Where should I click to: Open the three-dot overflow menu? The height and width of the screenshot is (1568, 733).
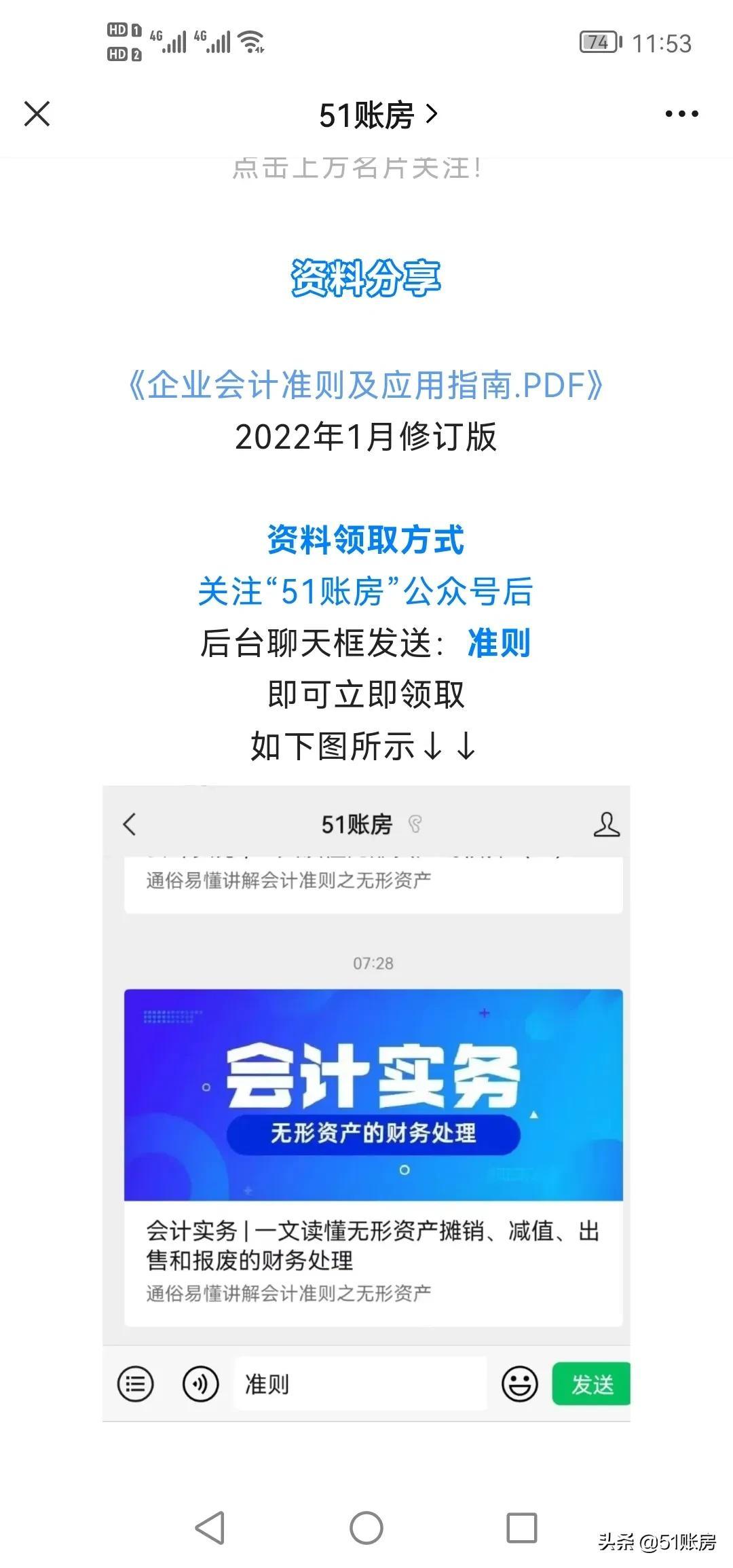[681, 114]
